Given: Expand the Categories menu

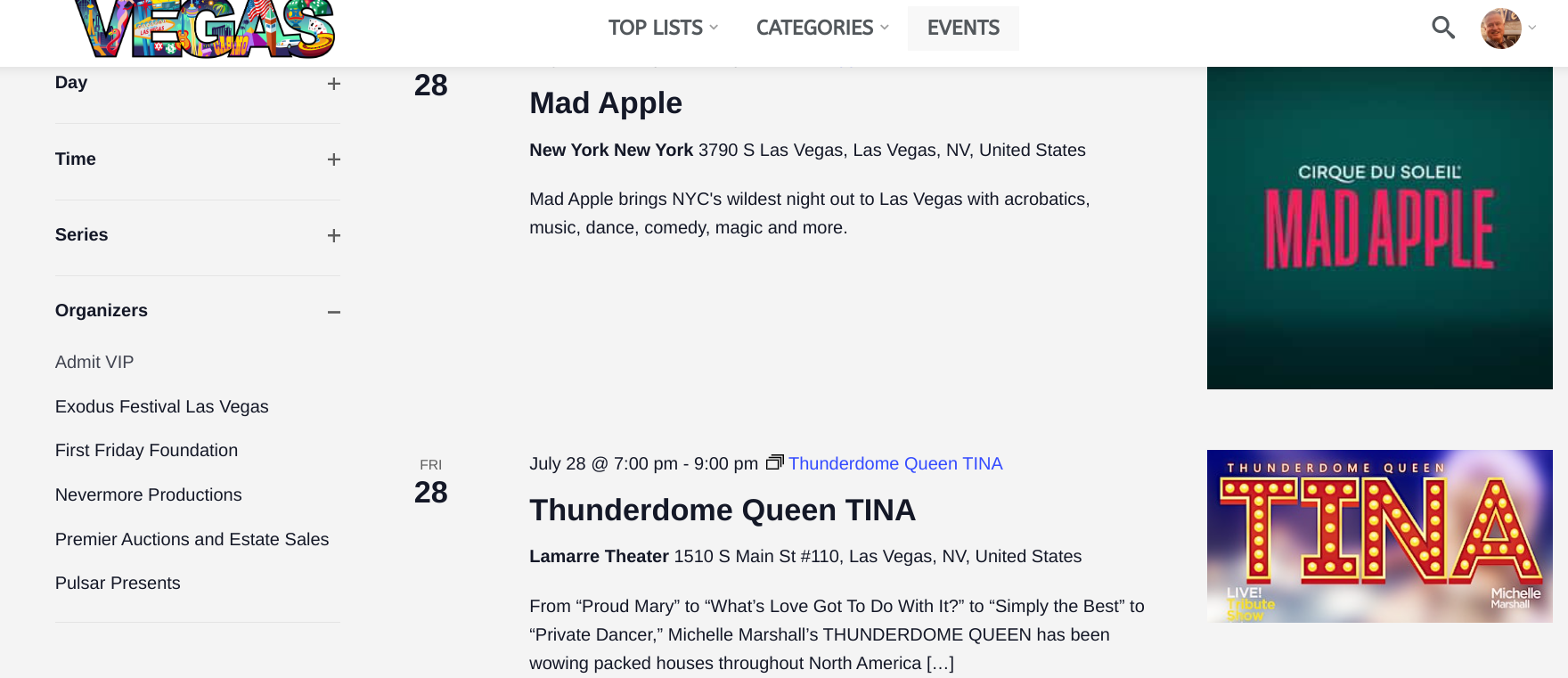Looking at the screenshot, I should (821, 28).
